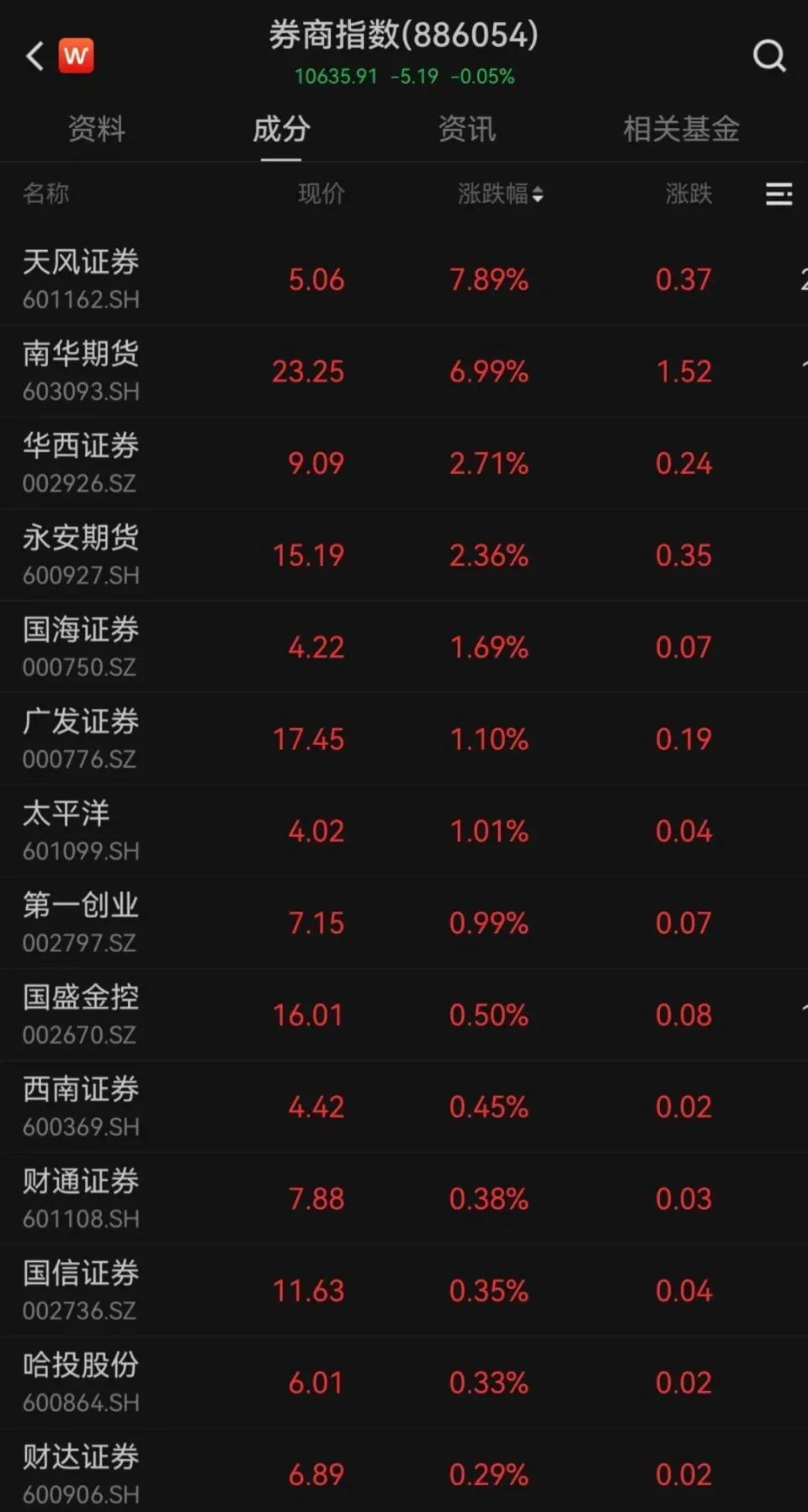Open the 南华期货 stock row
This screenshot has width=808, height=1512.
(404, 371)
